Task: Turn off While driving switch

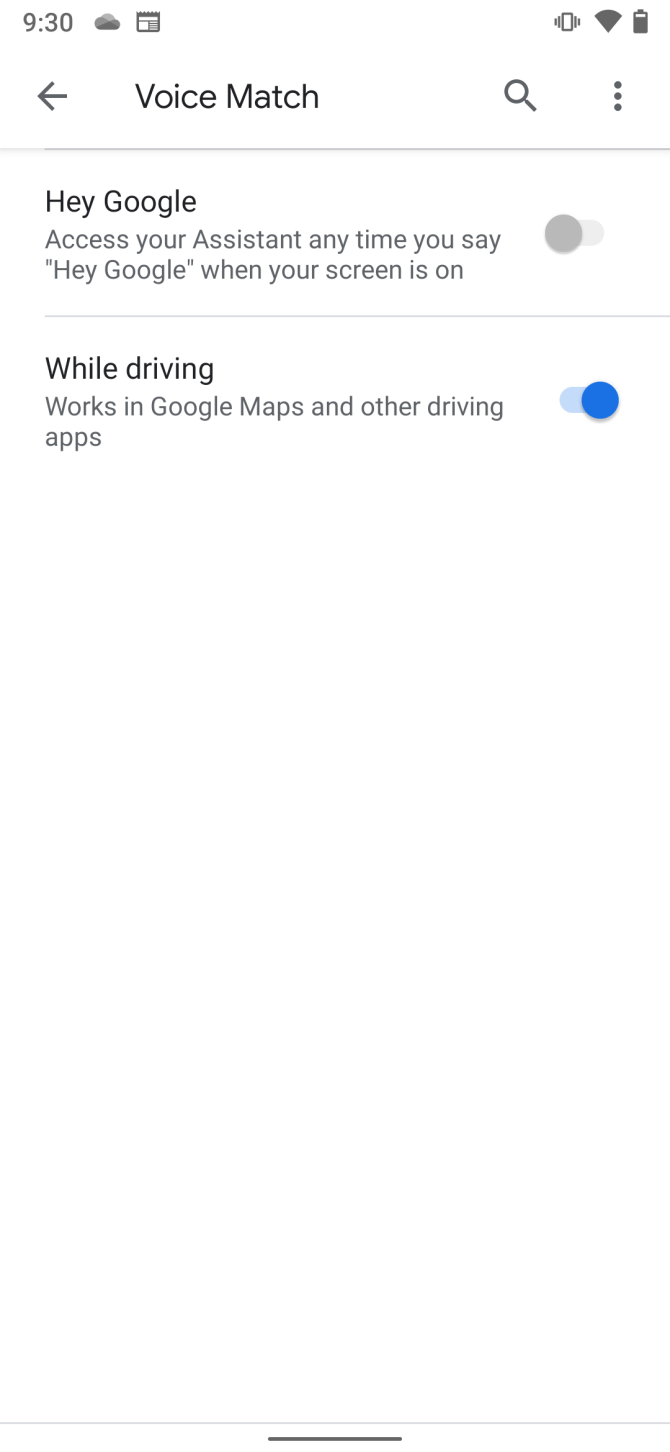Action: [589, 401]
